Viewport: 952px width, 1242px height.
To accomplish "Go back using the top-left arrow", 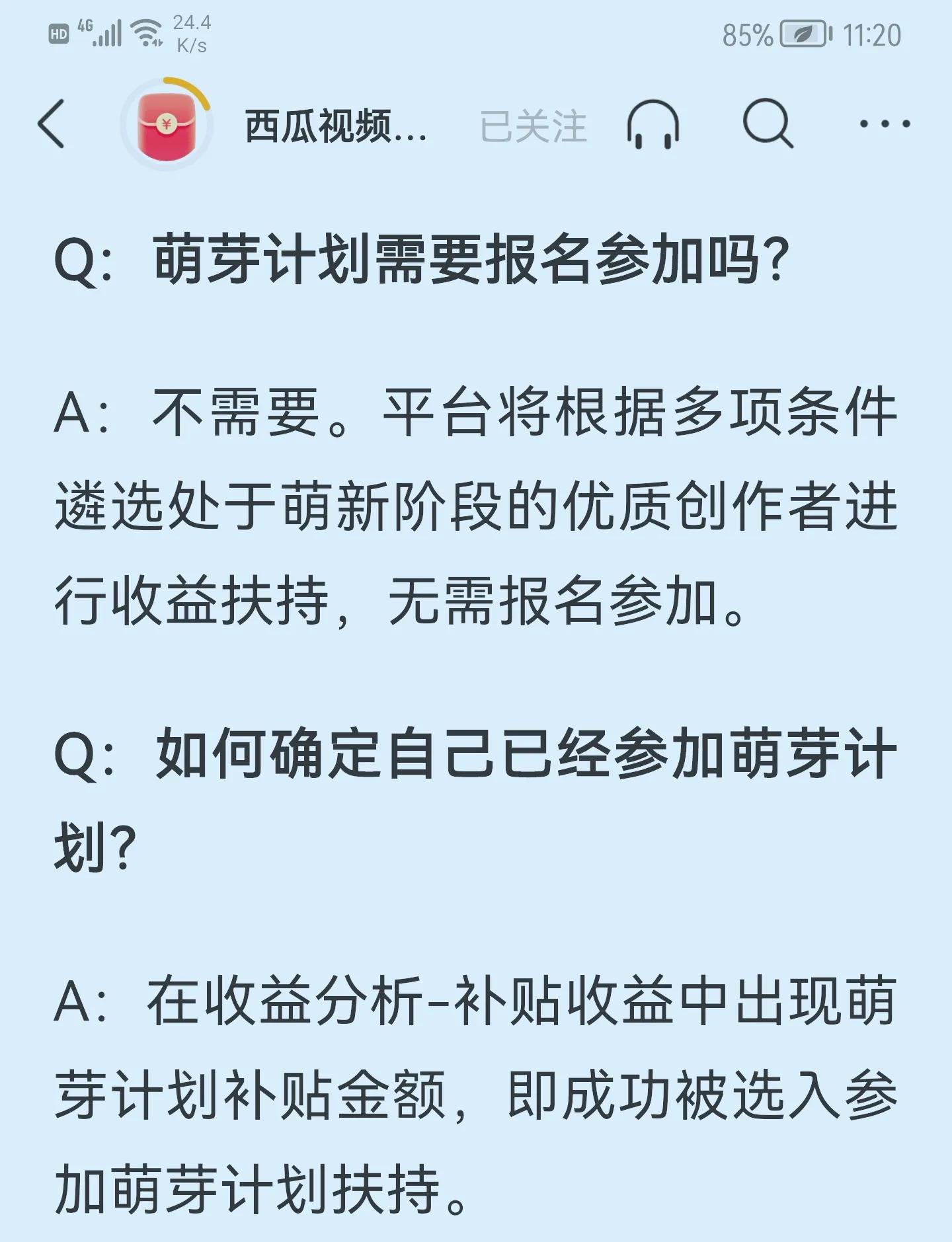I will 52,124.
